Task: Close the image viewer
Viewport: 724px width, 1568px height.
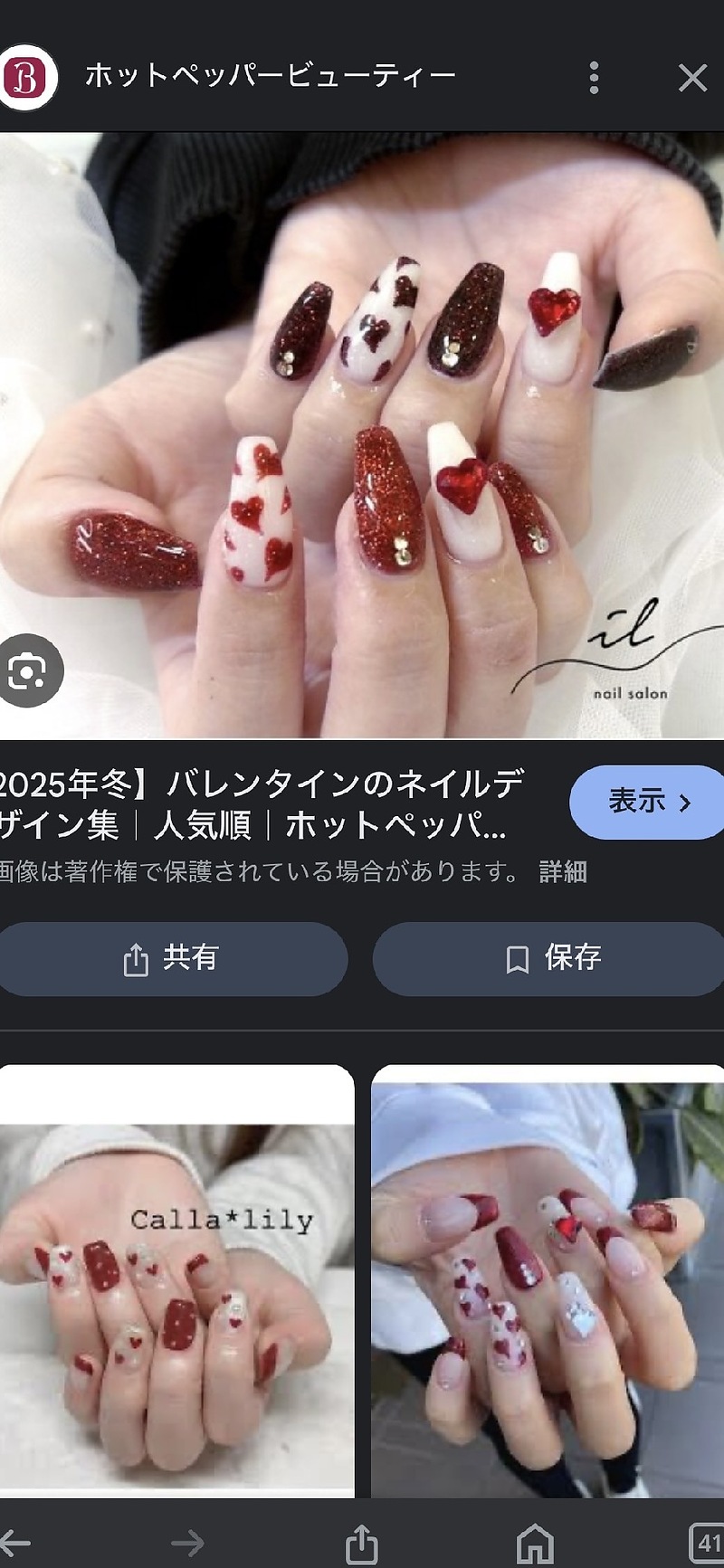Action: (x=692, y=78)
